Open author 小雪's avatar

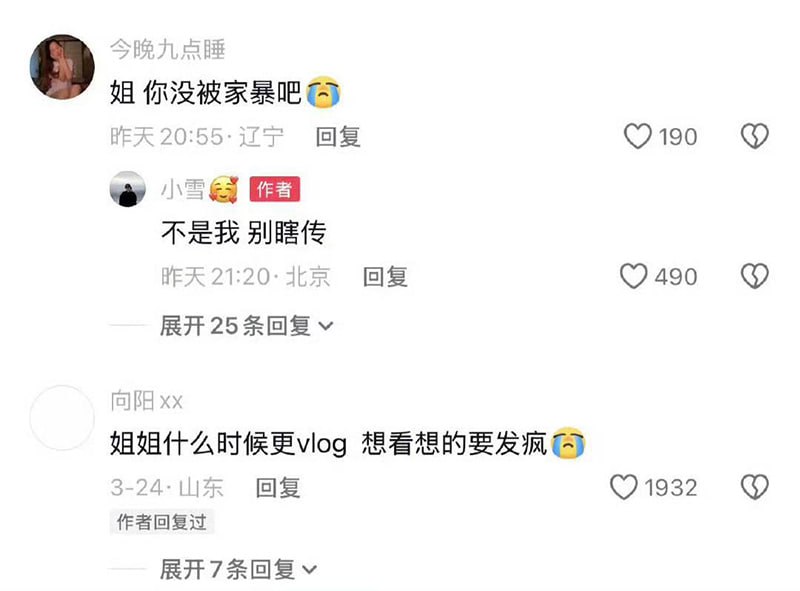click(127, 190)
